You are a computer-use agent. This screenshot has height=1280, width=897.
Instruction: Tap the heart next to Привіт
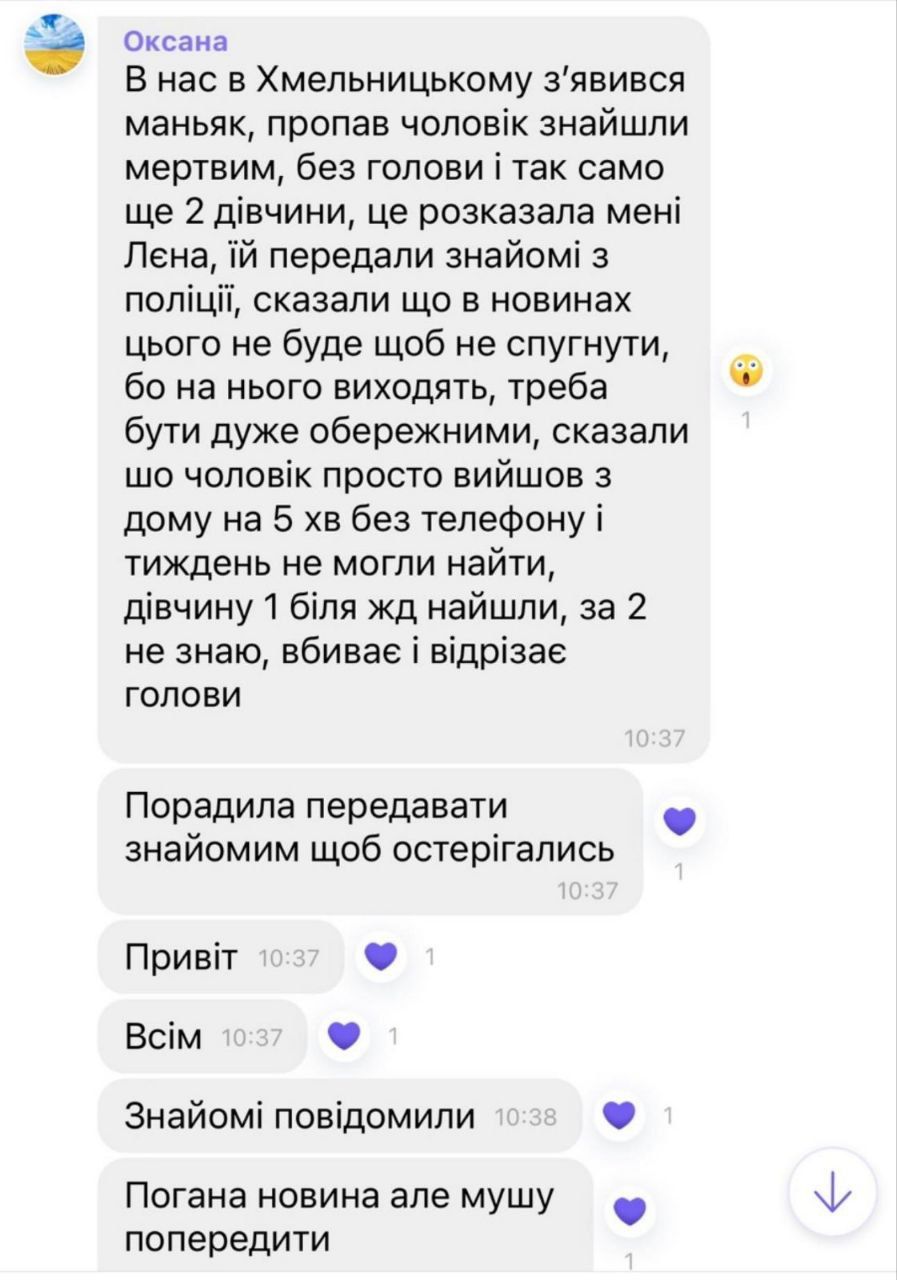(380, 957)
